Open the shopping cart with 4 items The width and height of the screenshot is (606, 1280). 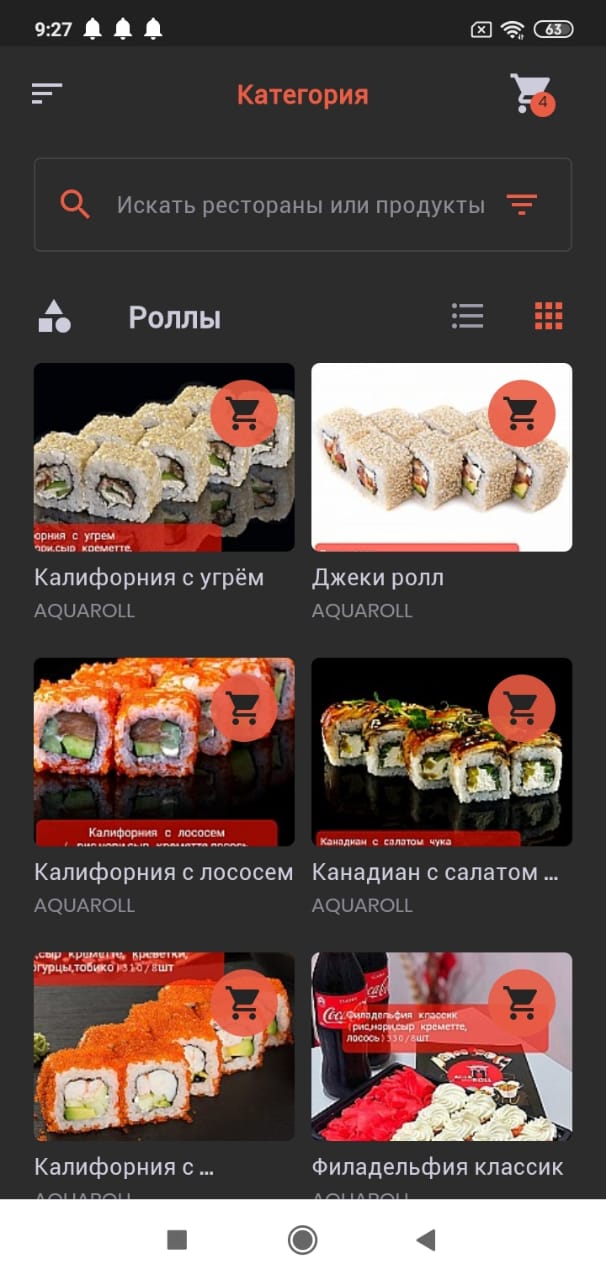click(530, 94)
